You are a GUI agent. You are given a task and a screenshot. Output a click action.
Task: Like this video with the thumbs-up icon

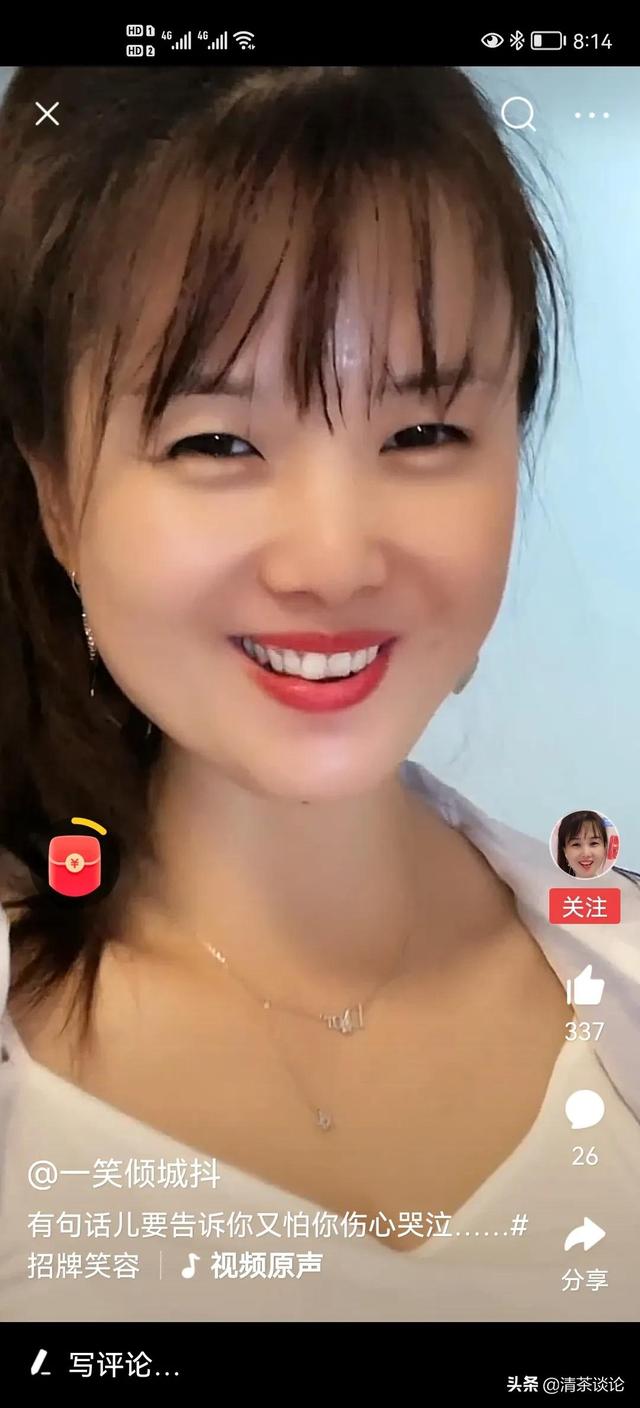click(585, 987)
